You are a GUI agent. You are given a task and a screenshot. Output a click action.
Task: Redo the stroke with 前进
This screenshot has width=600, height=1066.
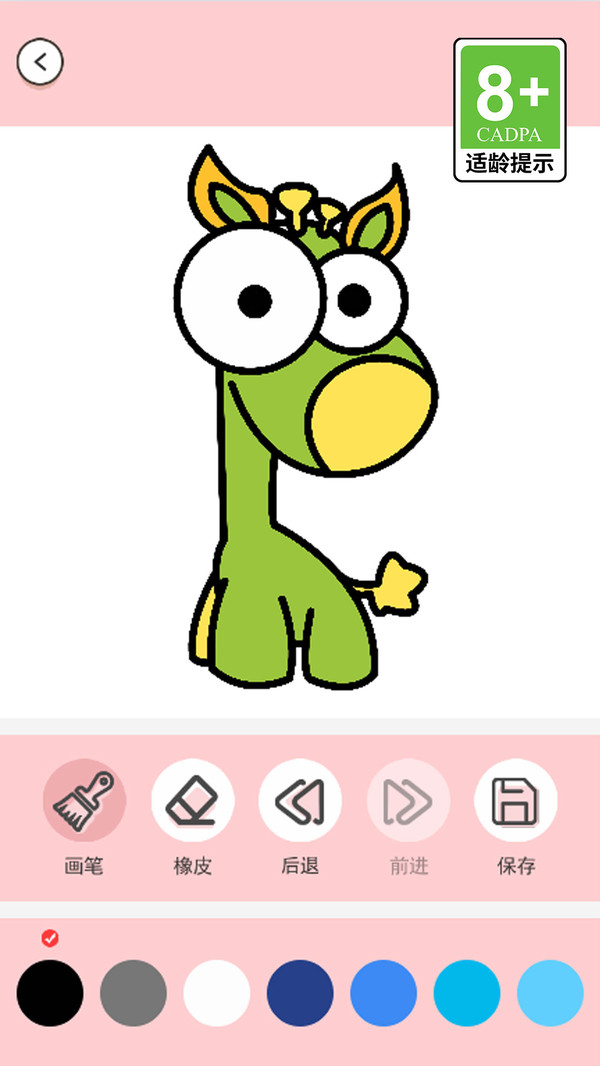408,801
